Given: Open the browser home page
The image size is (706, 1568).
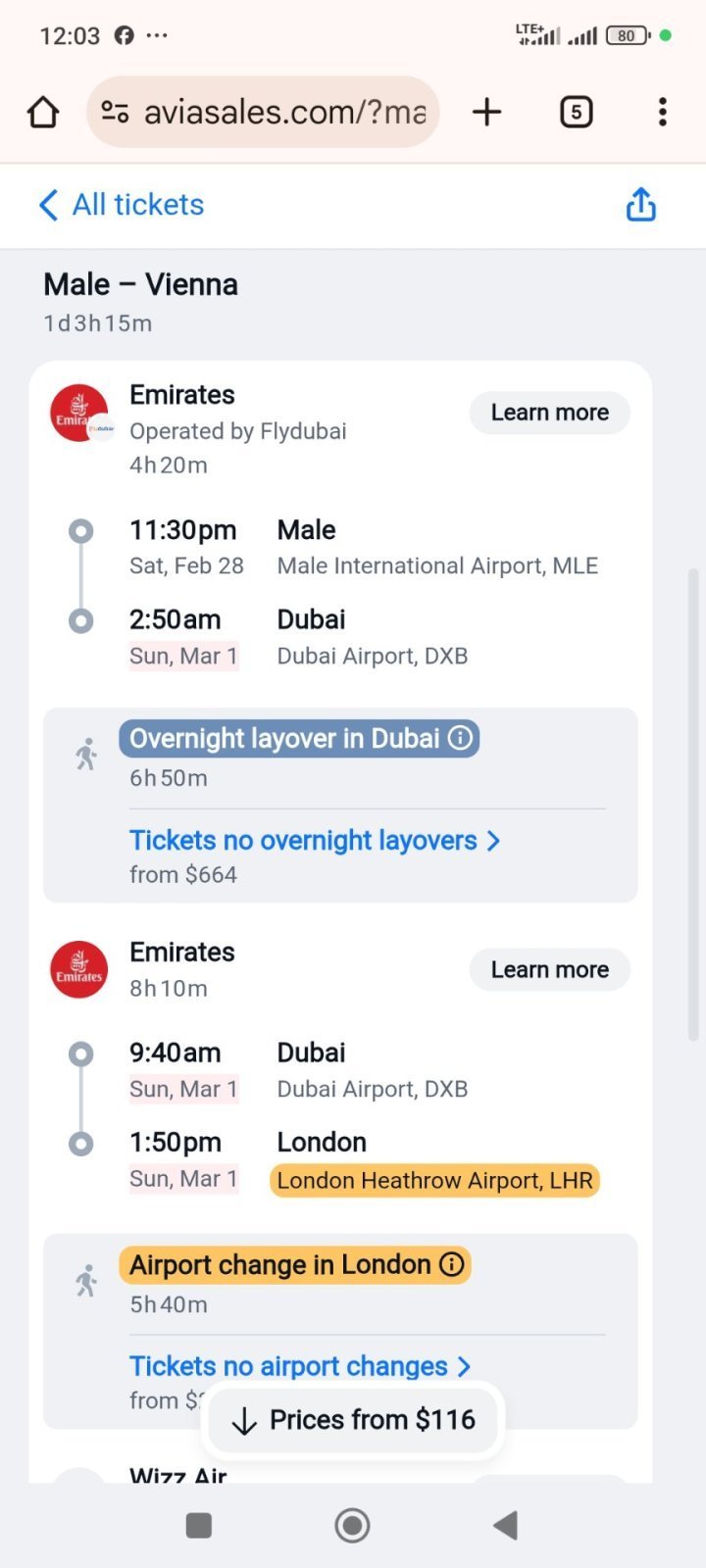Looking at the screenshot, I should (43, 112).
